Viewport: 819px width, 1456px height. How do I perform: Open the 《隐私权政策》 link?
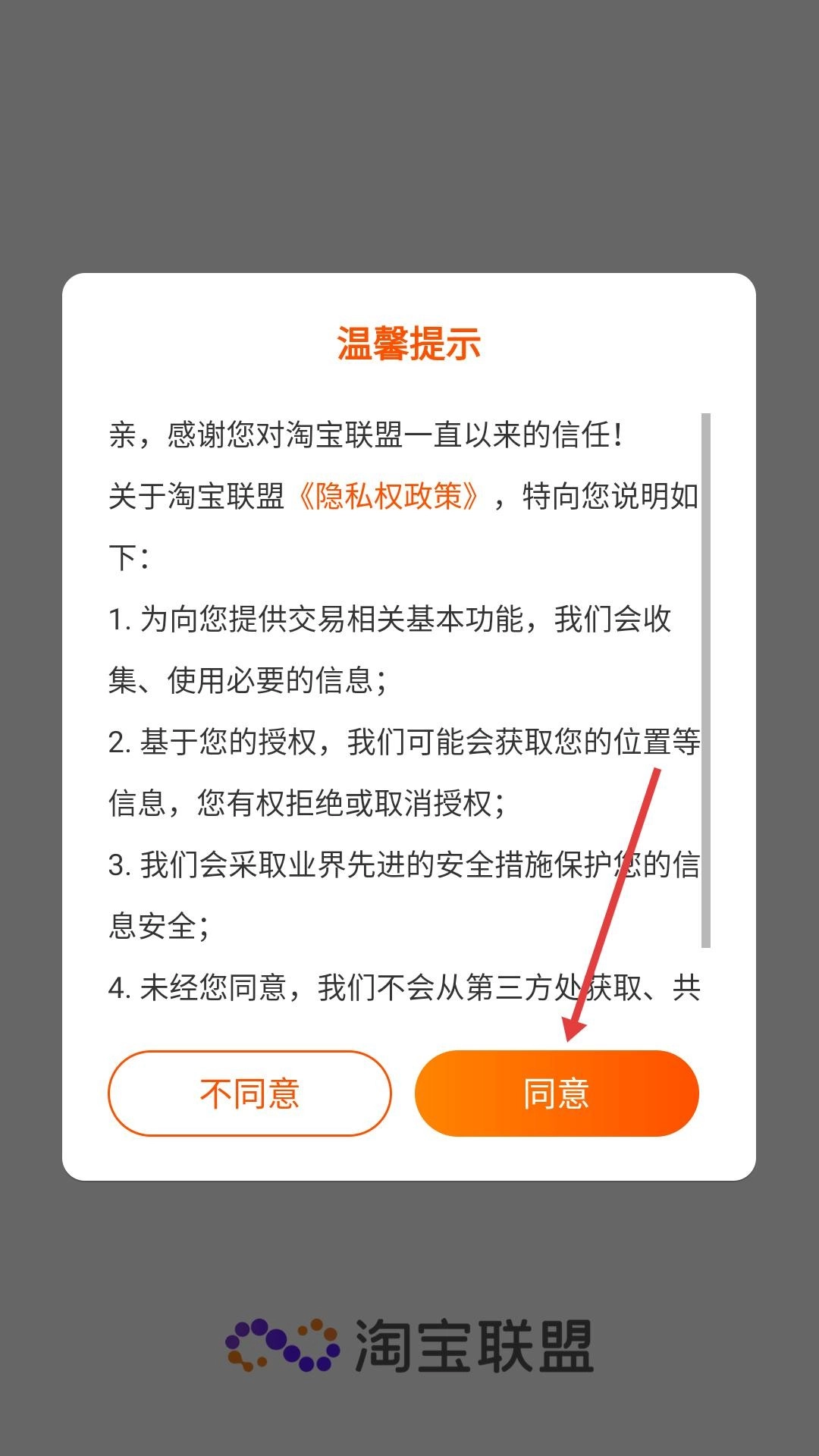pyautogui.click(x=388, y=497)
